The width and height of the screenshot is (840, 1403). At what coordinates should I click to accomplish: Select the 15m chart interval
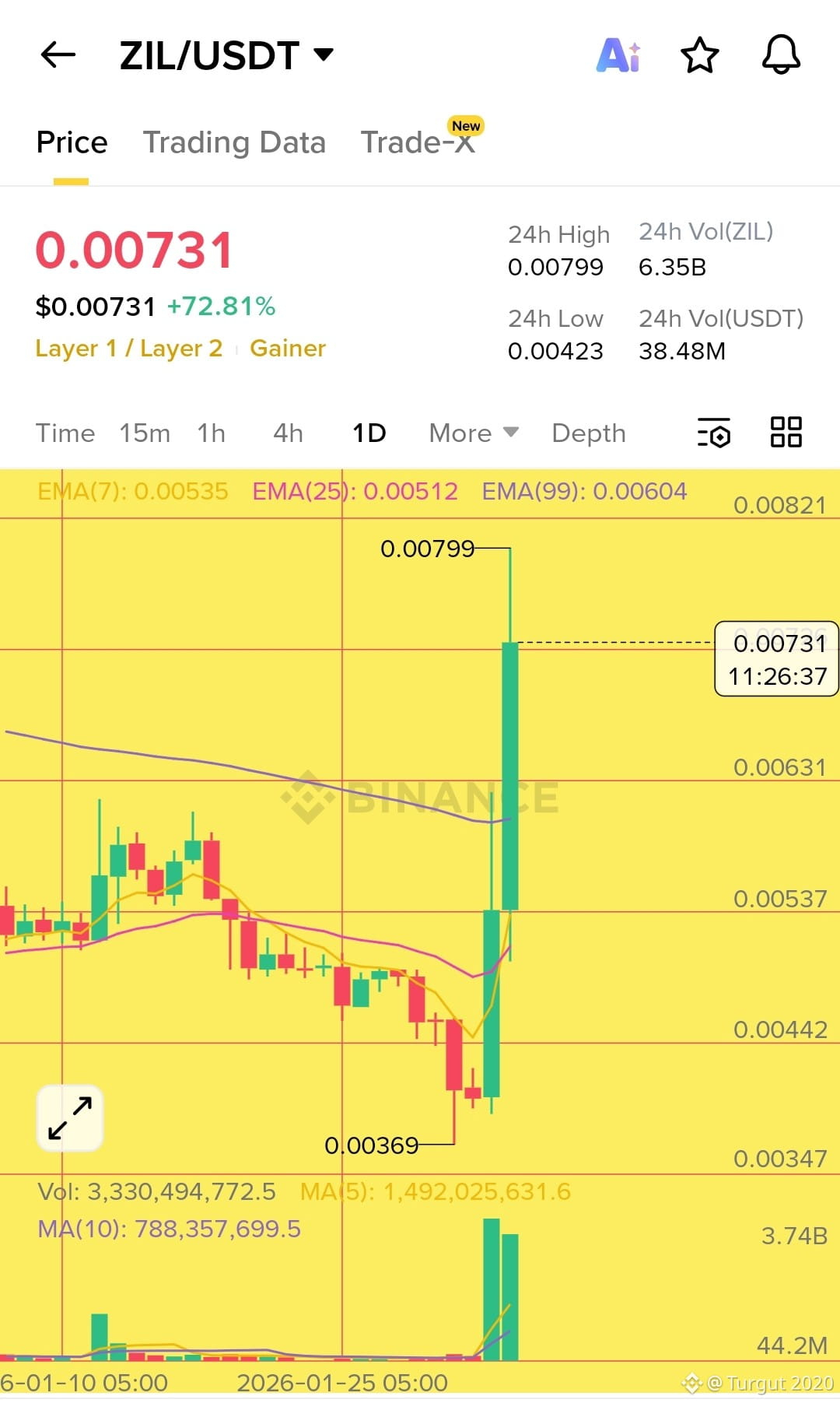[145, 433]
